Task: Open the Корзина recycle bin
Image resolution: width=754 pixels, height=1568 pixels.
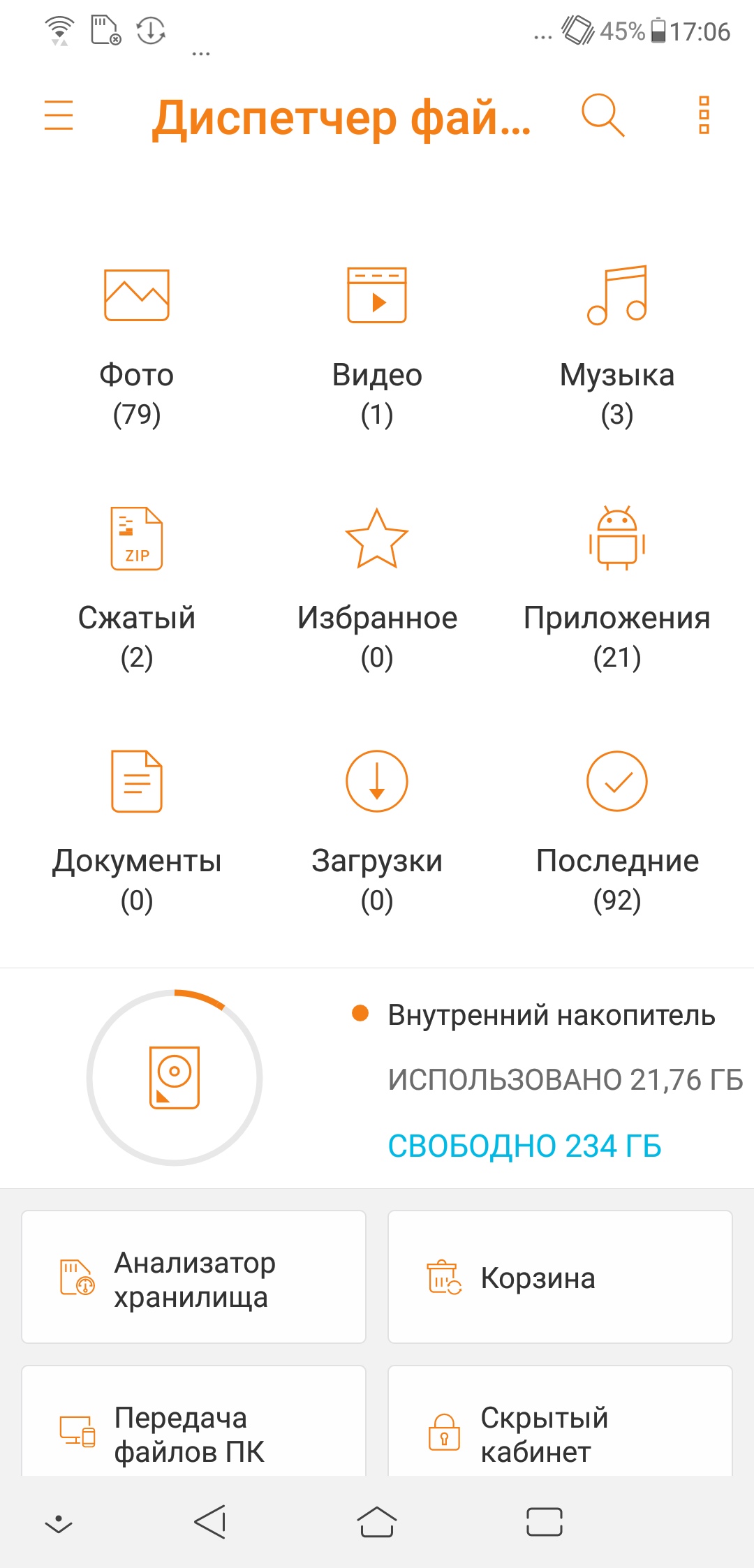Action: pyautogui.click(x=560, y=1278)
